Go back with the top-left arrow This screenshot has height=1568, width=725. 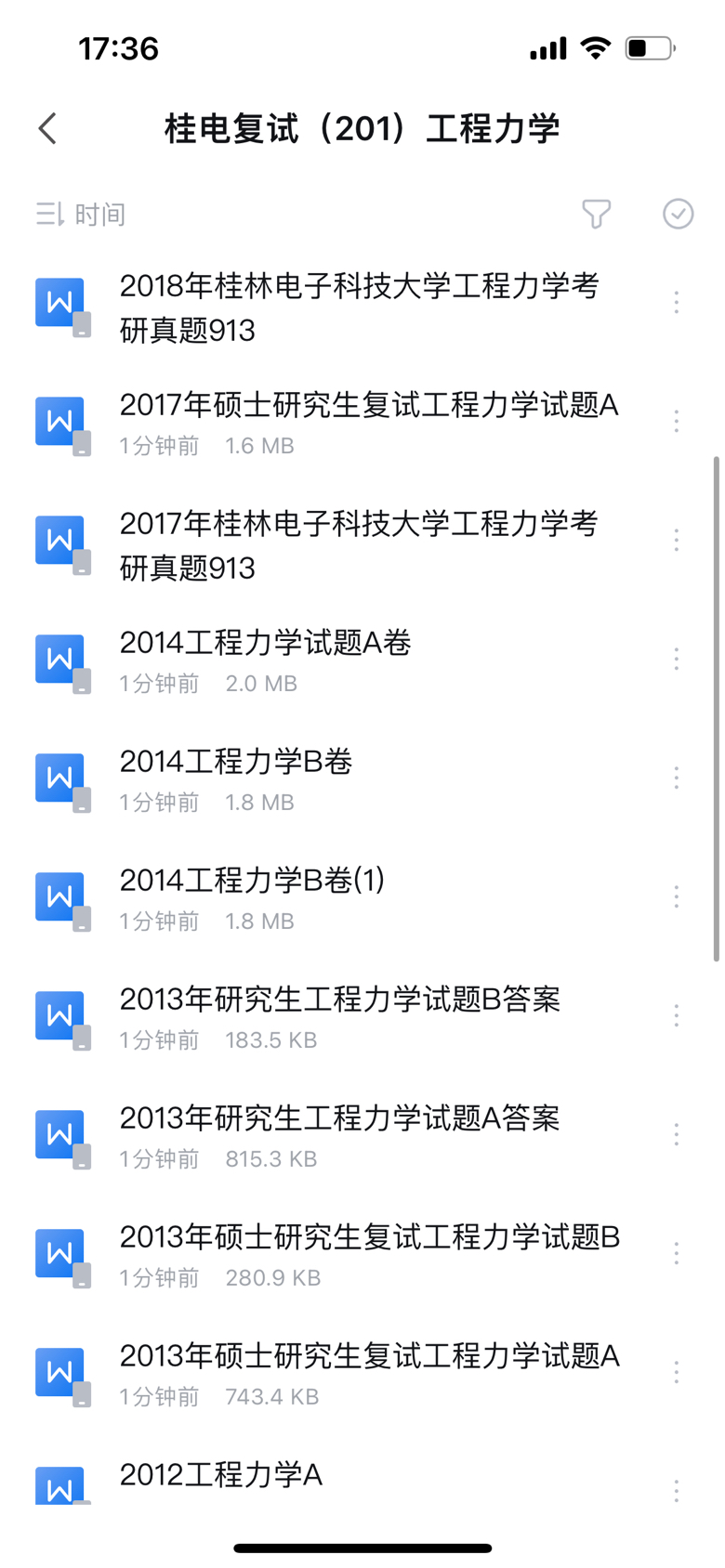48,129
